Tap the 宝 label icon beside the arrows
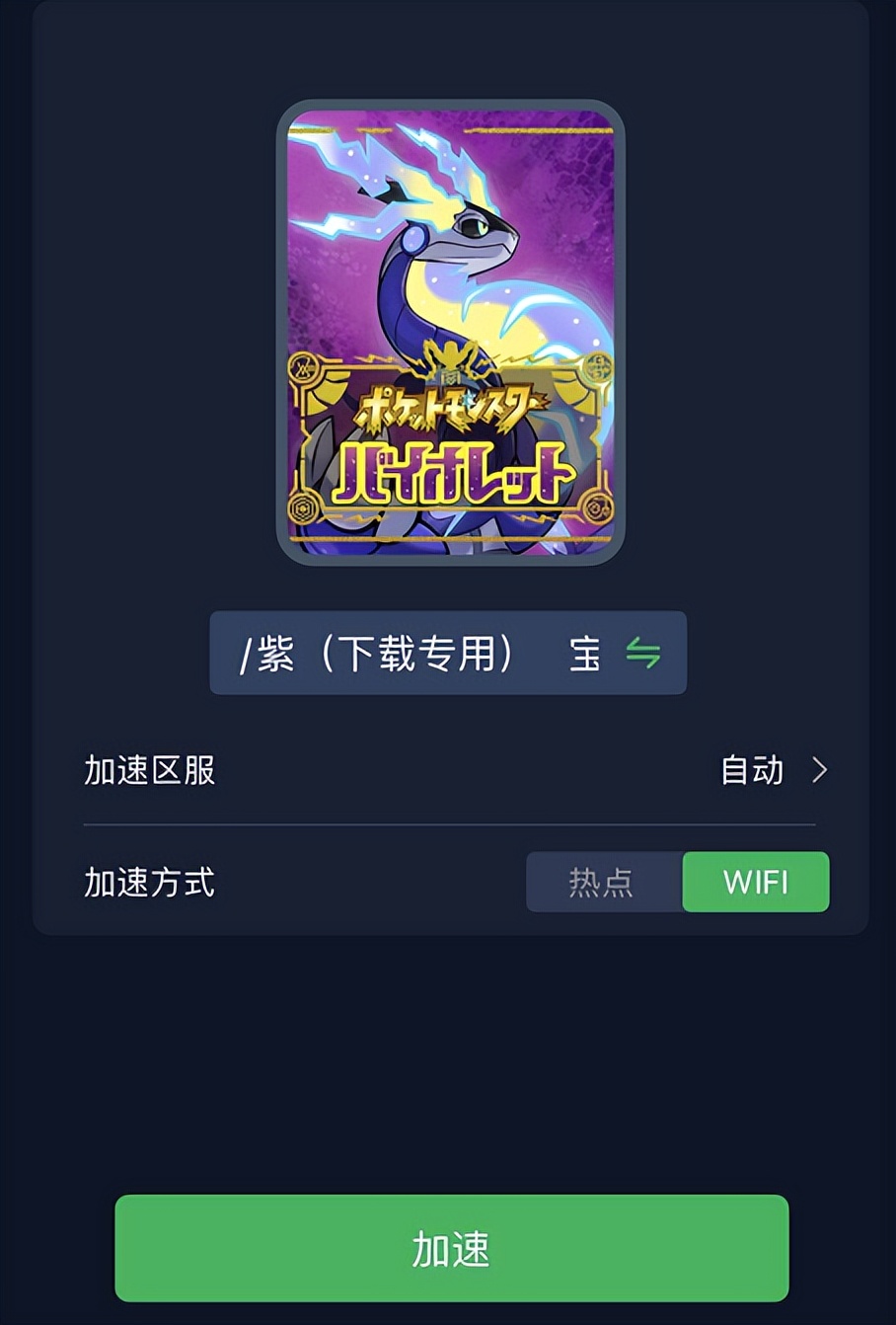 coord(583,654)
